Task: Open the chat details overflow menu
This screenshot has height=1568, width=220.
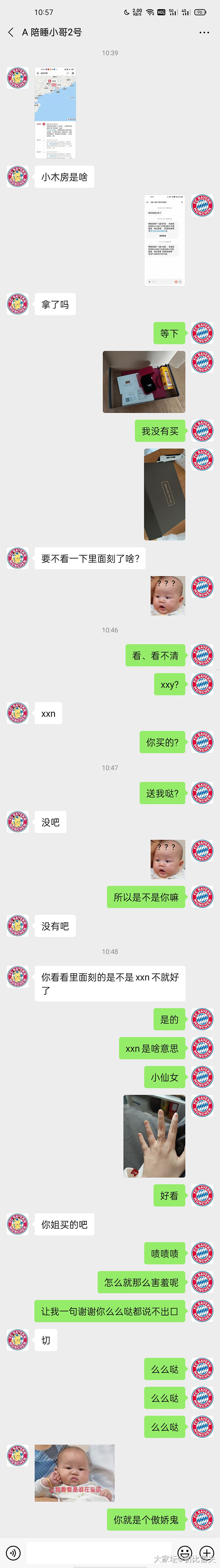Action: point(204,32)
